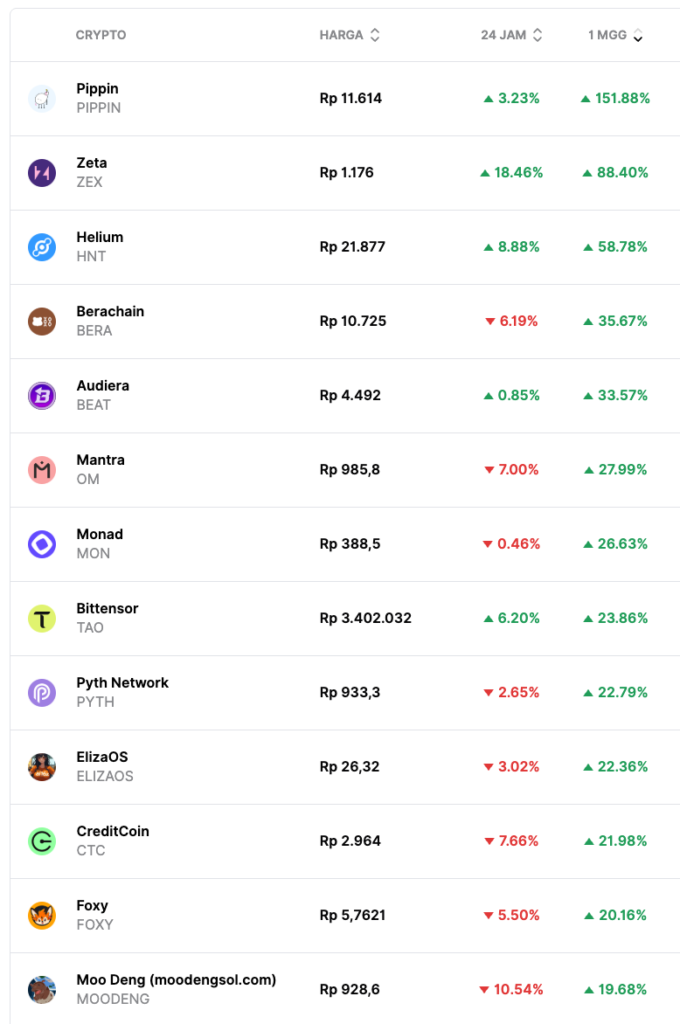Sort the list by 1 Mgg change
Image resolution: width=680 pixels, height=1024 pixels.
tap(615, 35)
